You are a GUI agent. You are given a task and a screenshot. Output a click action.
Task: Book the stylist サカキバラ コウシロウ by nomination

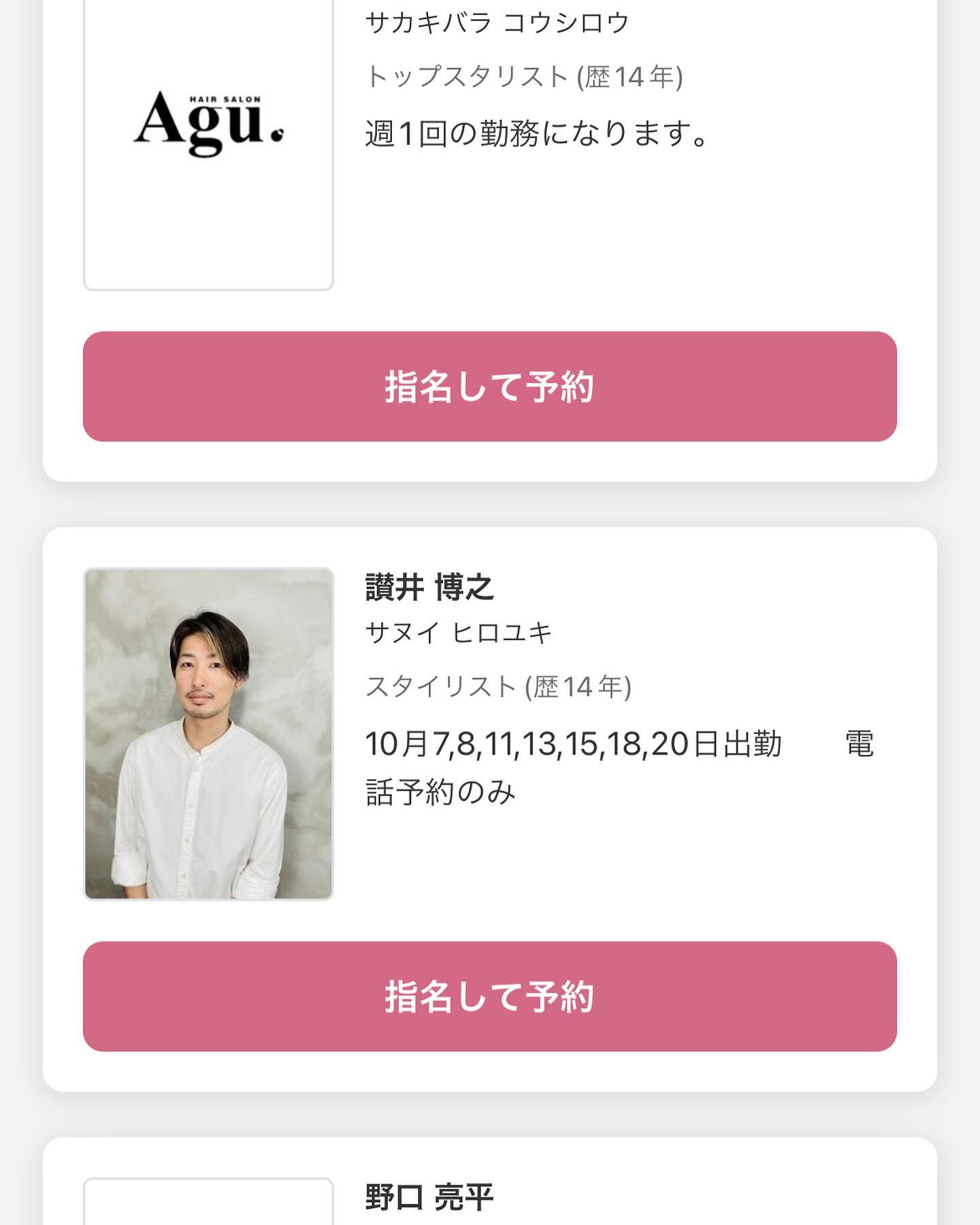489,387
